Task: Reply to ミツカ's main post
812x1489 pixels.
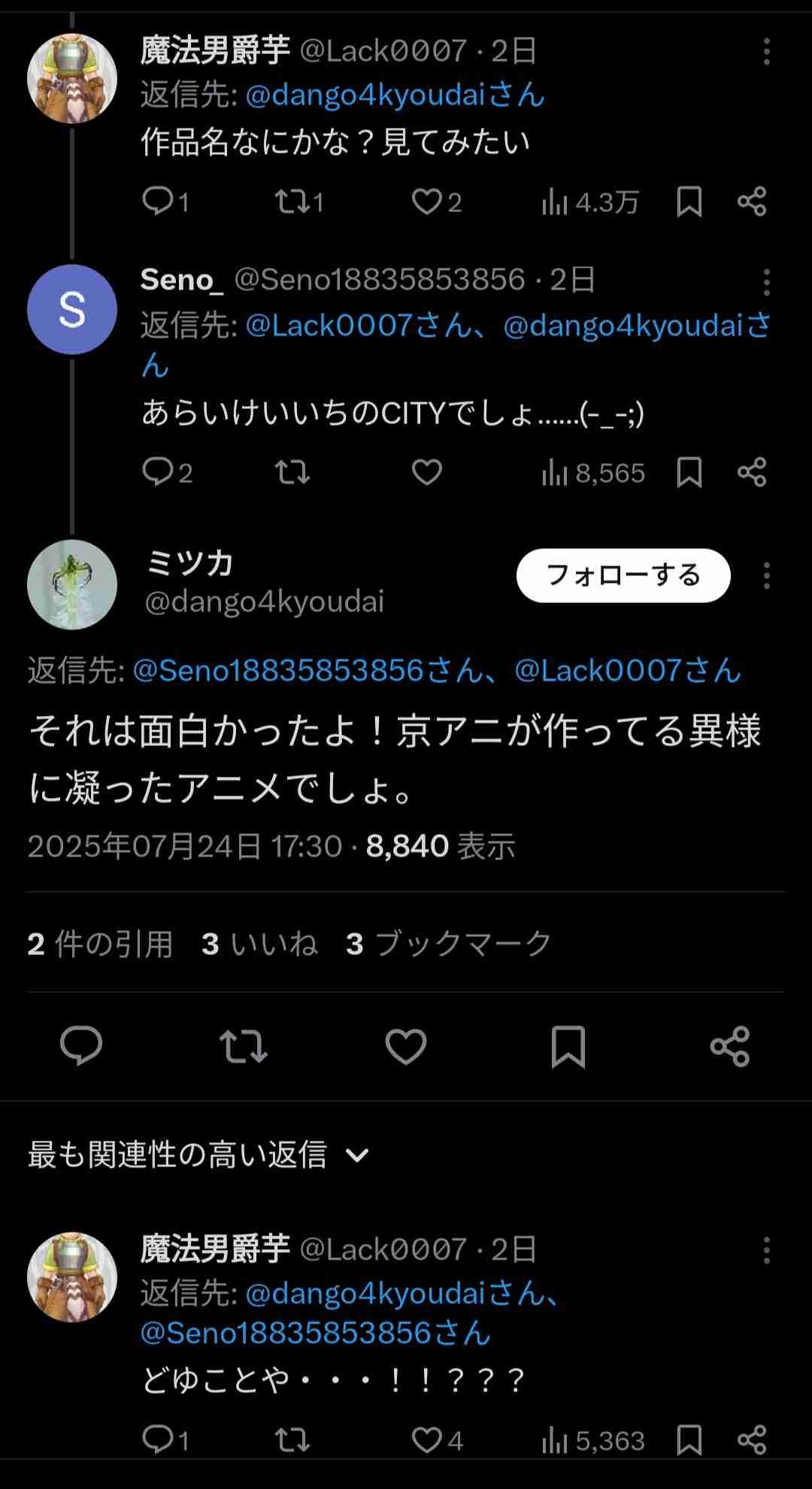Action: [x=80, y=1046]
